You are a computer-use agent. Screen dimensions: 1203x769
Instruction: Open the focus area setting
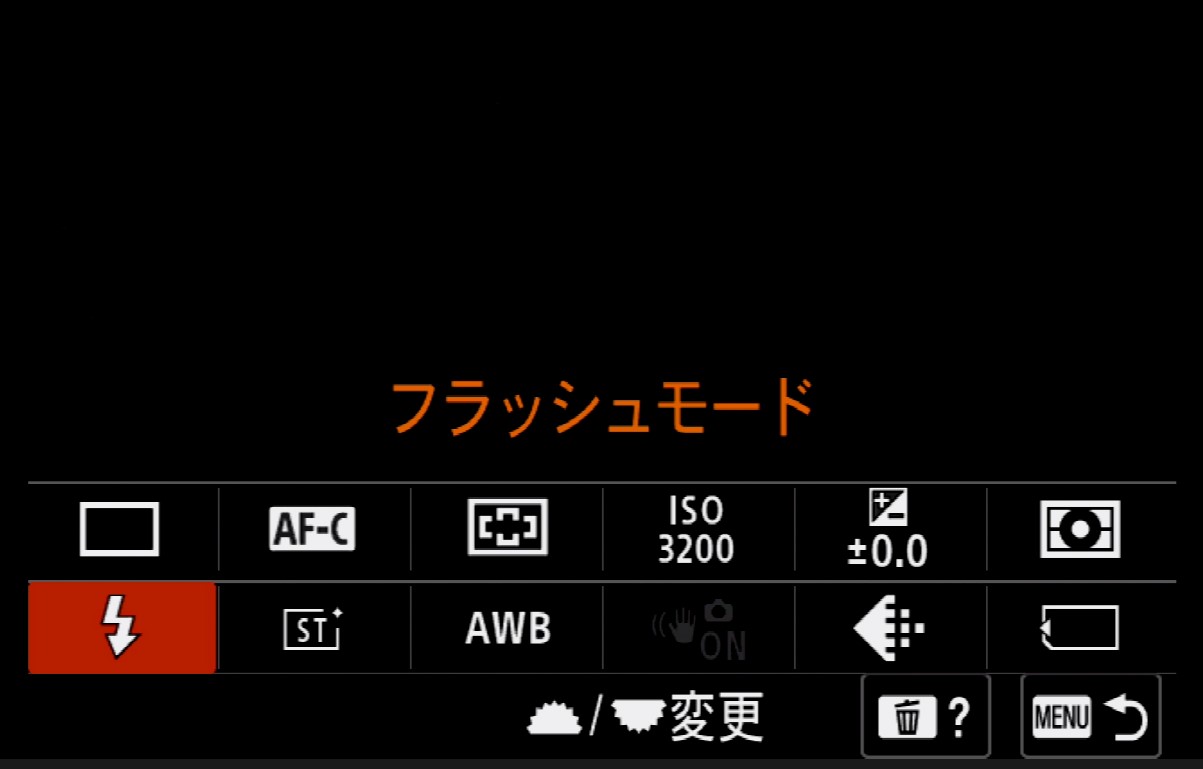tap(508, 527)
